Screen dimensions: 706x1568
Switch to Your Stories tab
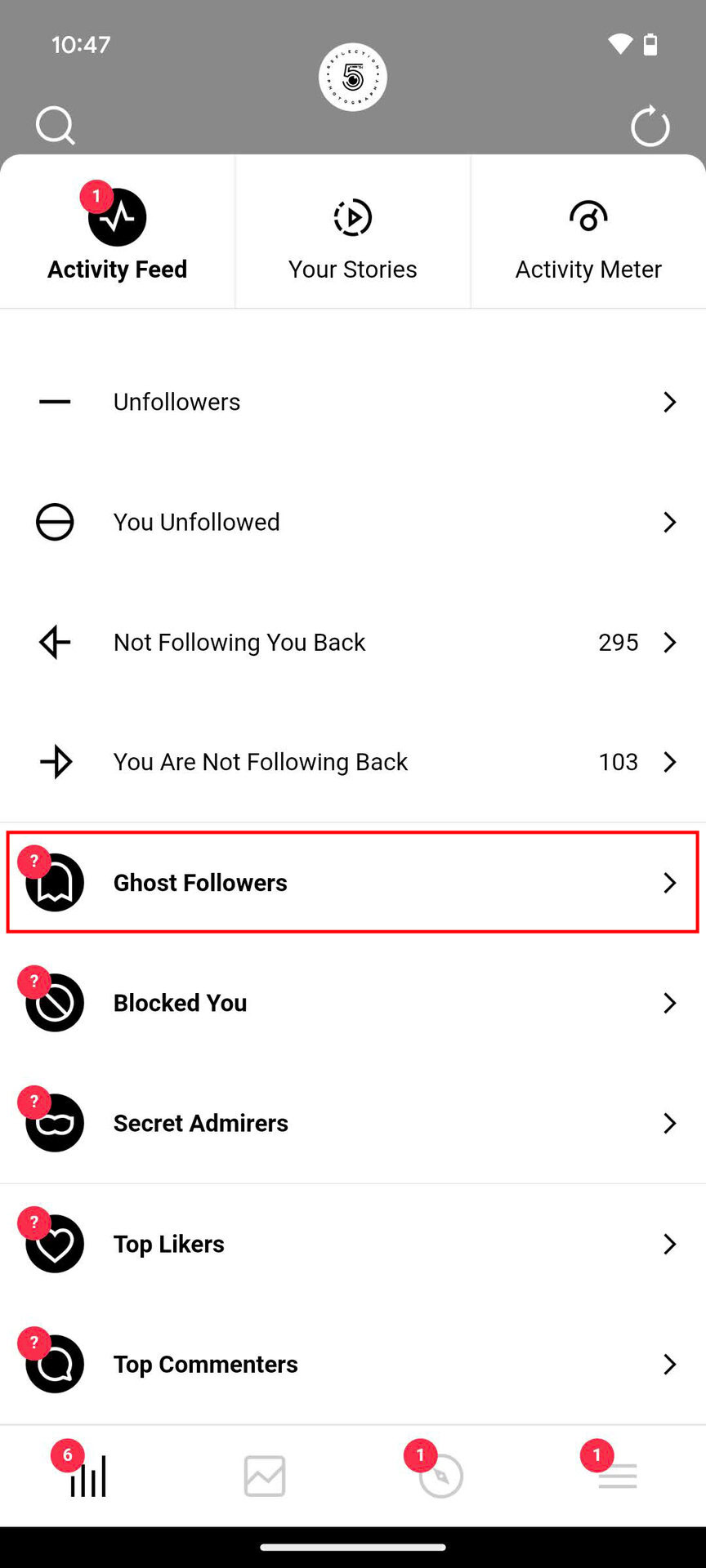pos(353,233)
